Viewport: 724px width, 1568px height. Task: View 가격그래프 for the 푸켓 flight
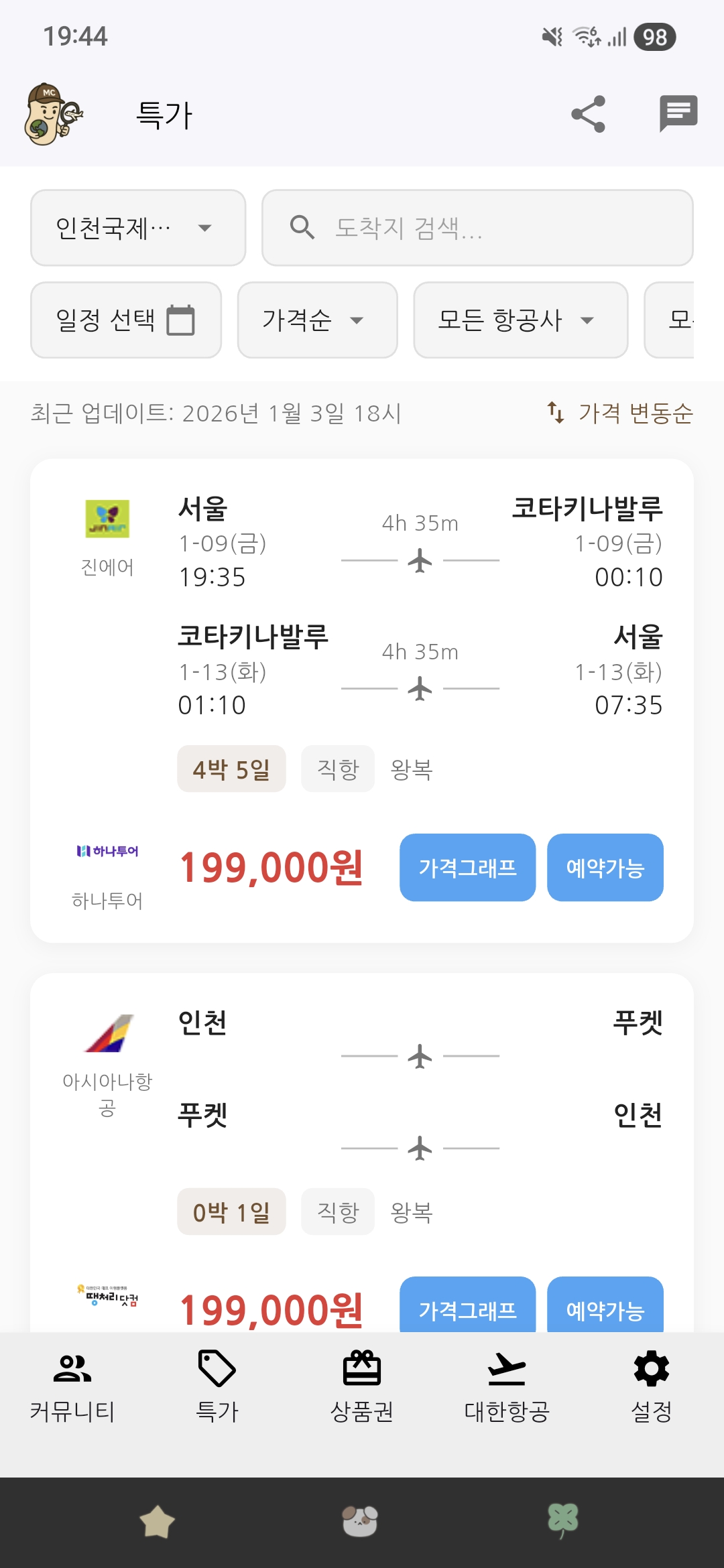467,1307
